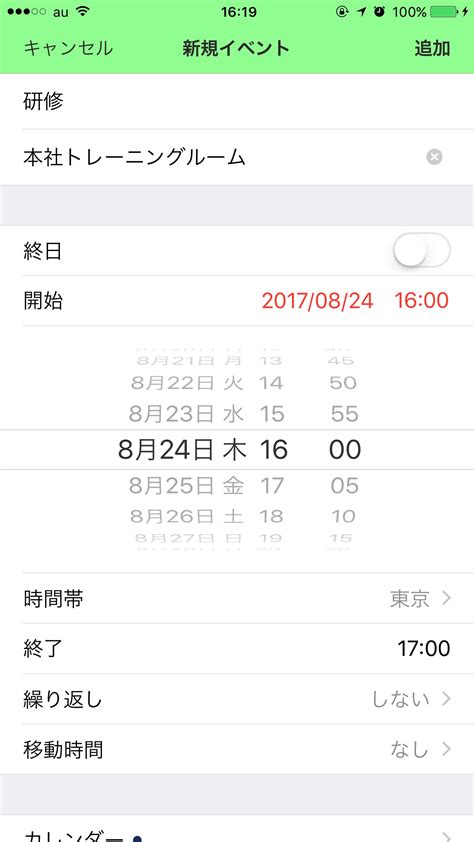Open the 繰り返し repeat options
Screen dimensions: 474x842
(237, 699)
